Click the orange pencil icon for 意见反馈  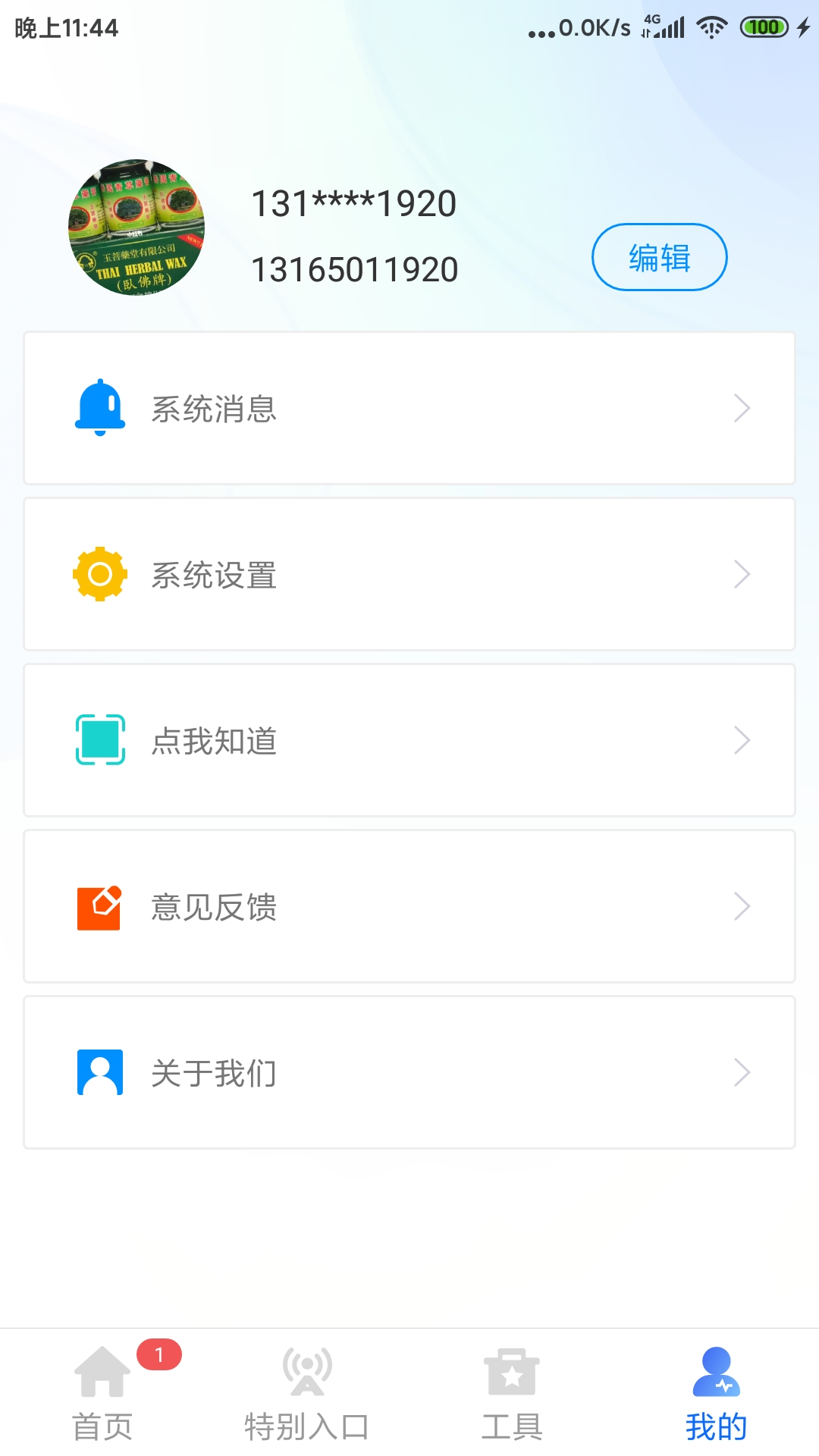pos(99,906)
